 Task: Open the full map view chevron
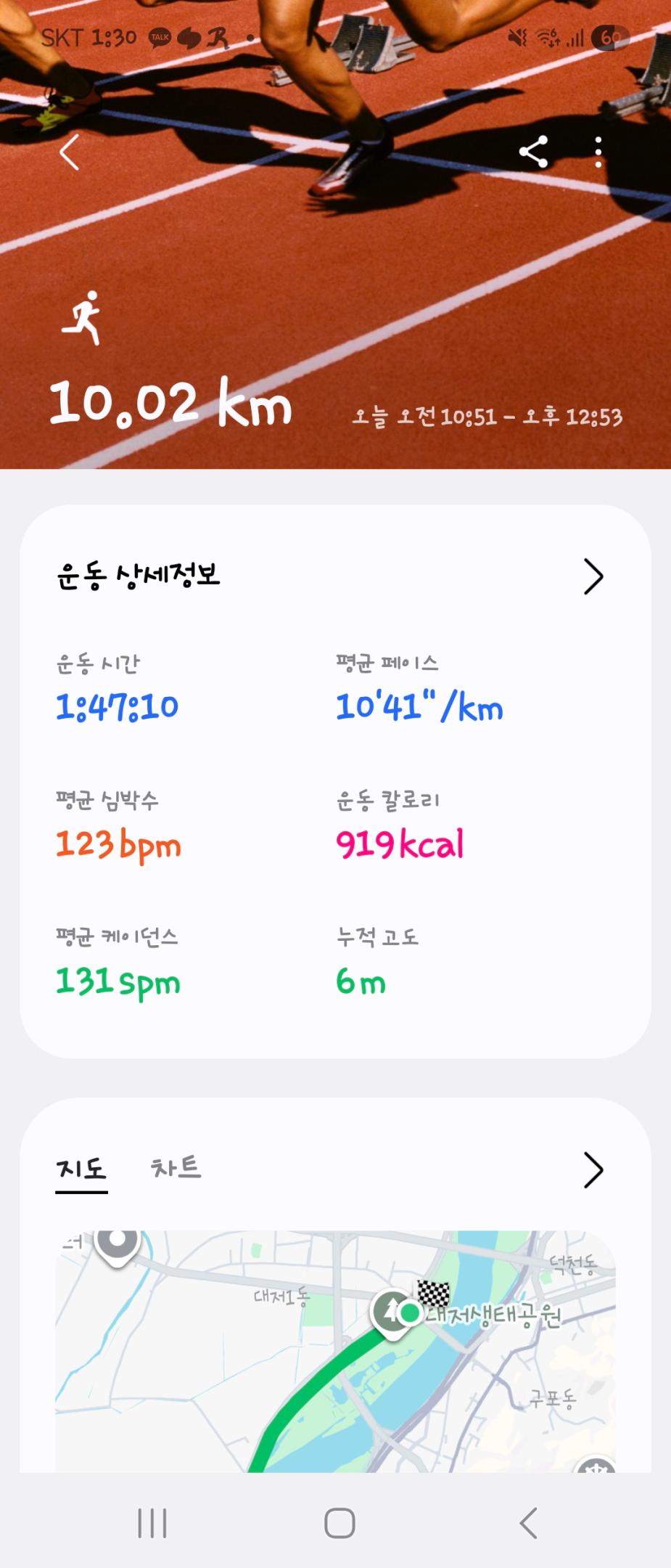[x=593, y=1170]
